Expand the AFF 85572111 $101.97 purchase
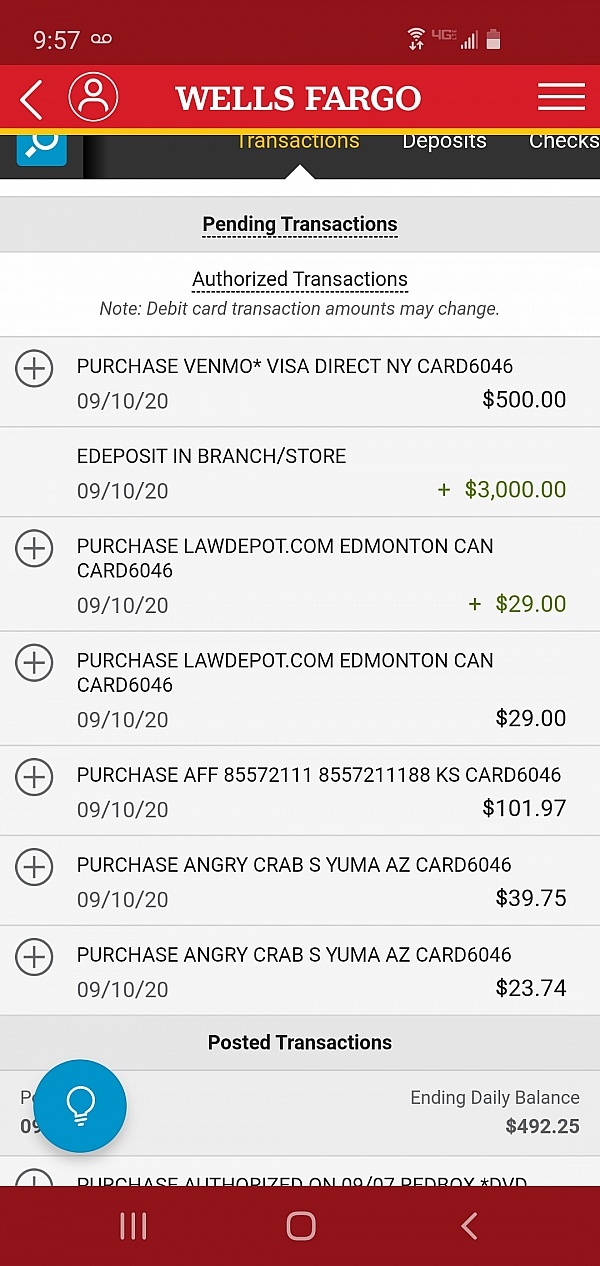 point(34,776)
